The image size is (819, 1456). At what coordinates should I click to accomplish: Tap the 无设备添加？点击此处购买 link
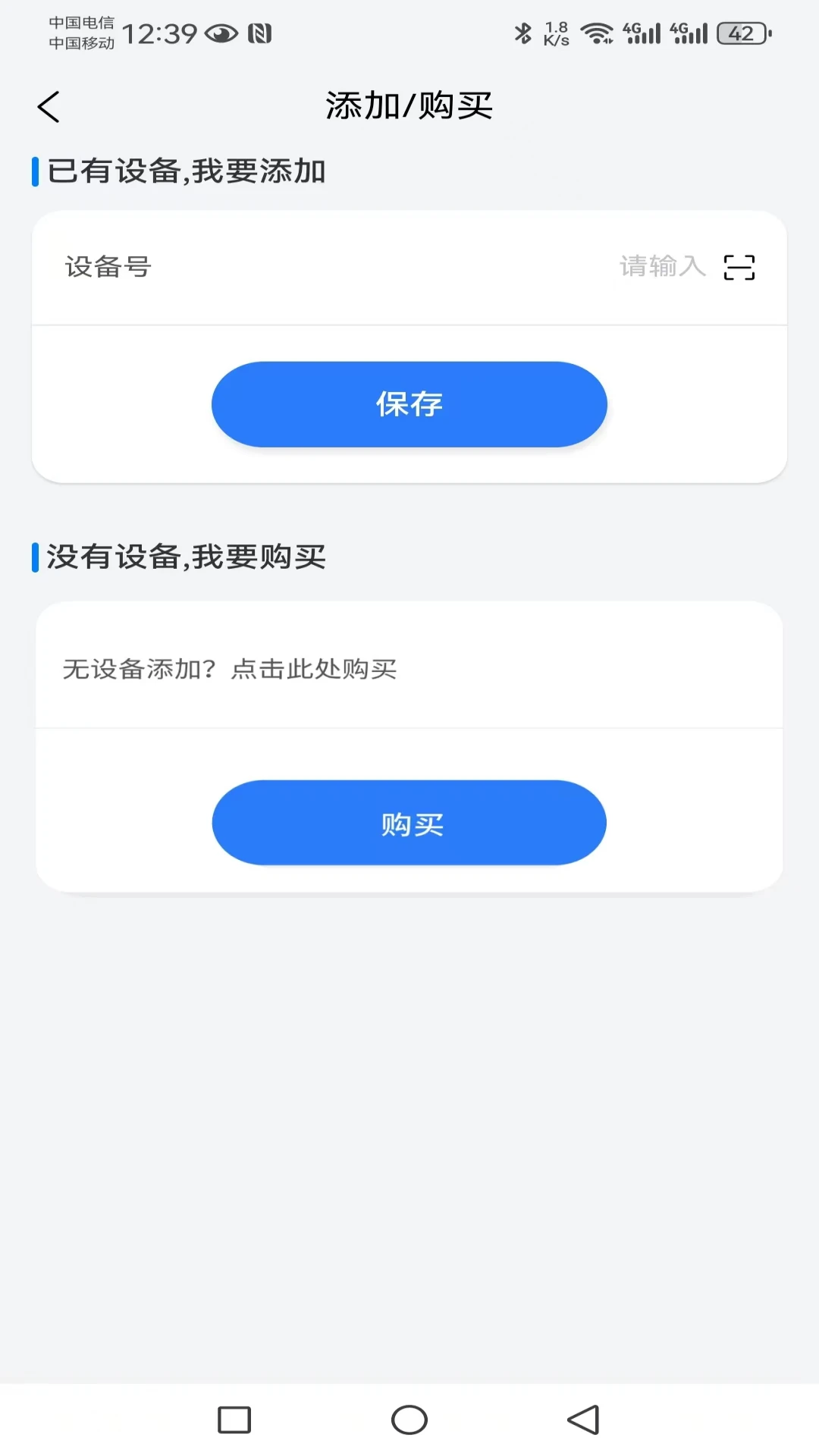[x=232, y=669]
